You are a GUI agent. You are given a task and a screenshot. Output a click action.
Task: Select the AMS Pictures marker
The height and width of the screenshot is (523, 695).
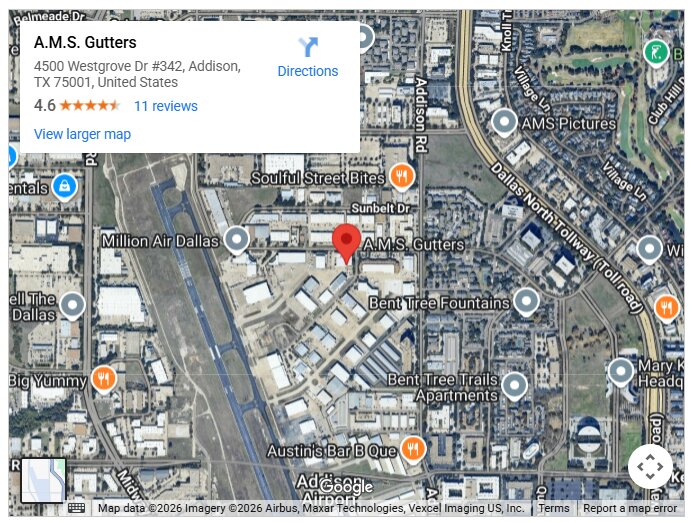505,123
